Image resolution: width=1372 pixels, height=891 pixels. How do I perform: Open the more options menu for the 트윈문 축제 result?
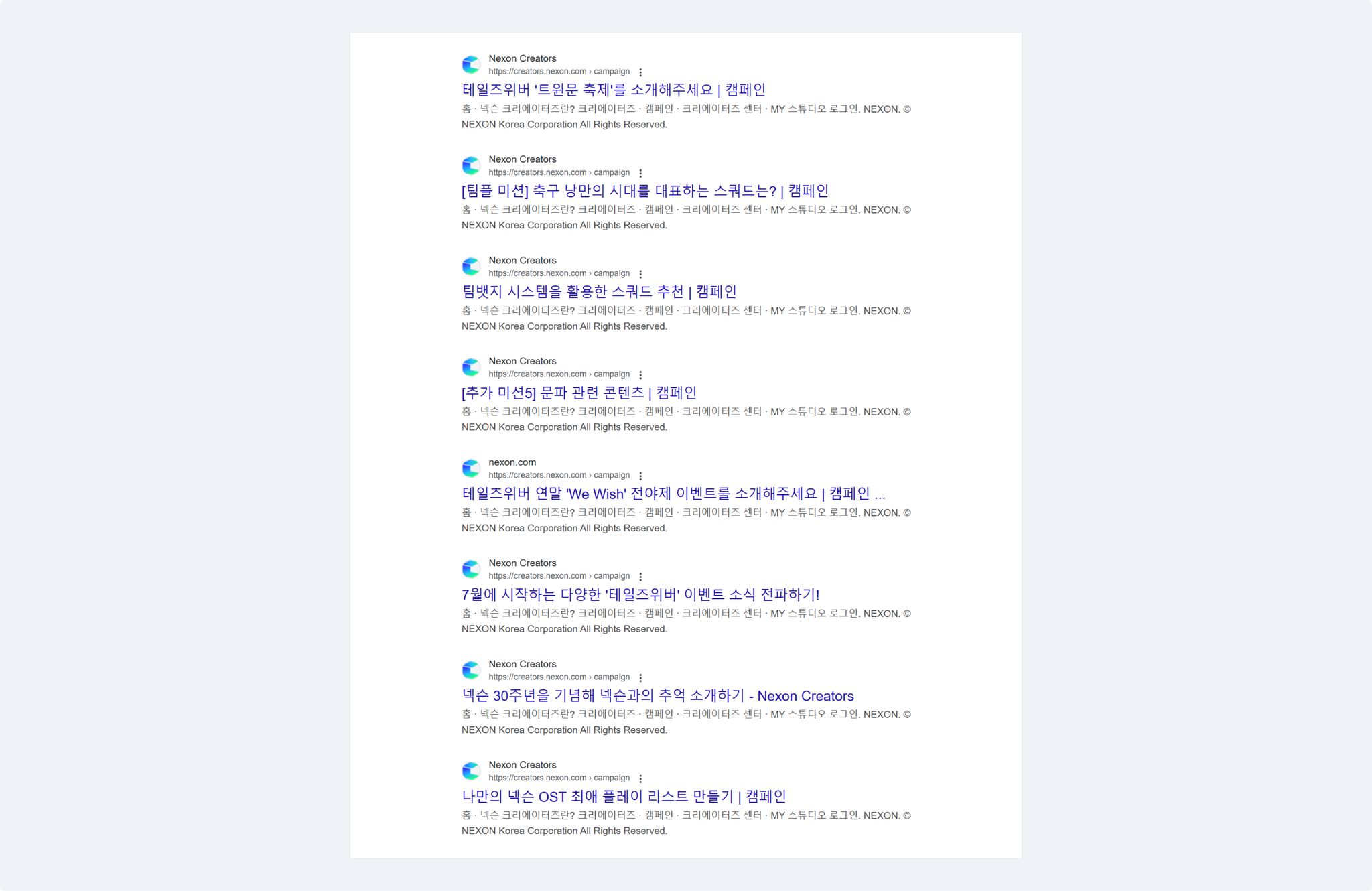(640, 72)
